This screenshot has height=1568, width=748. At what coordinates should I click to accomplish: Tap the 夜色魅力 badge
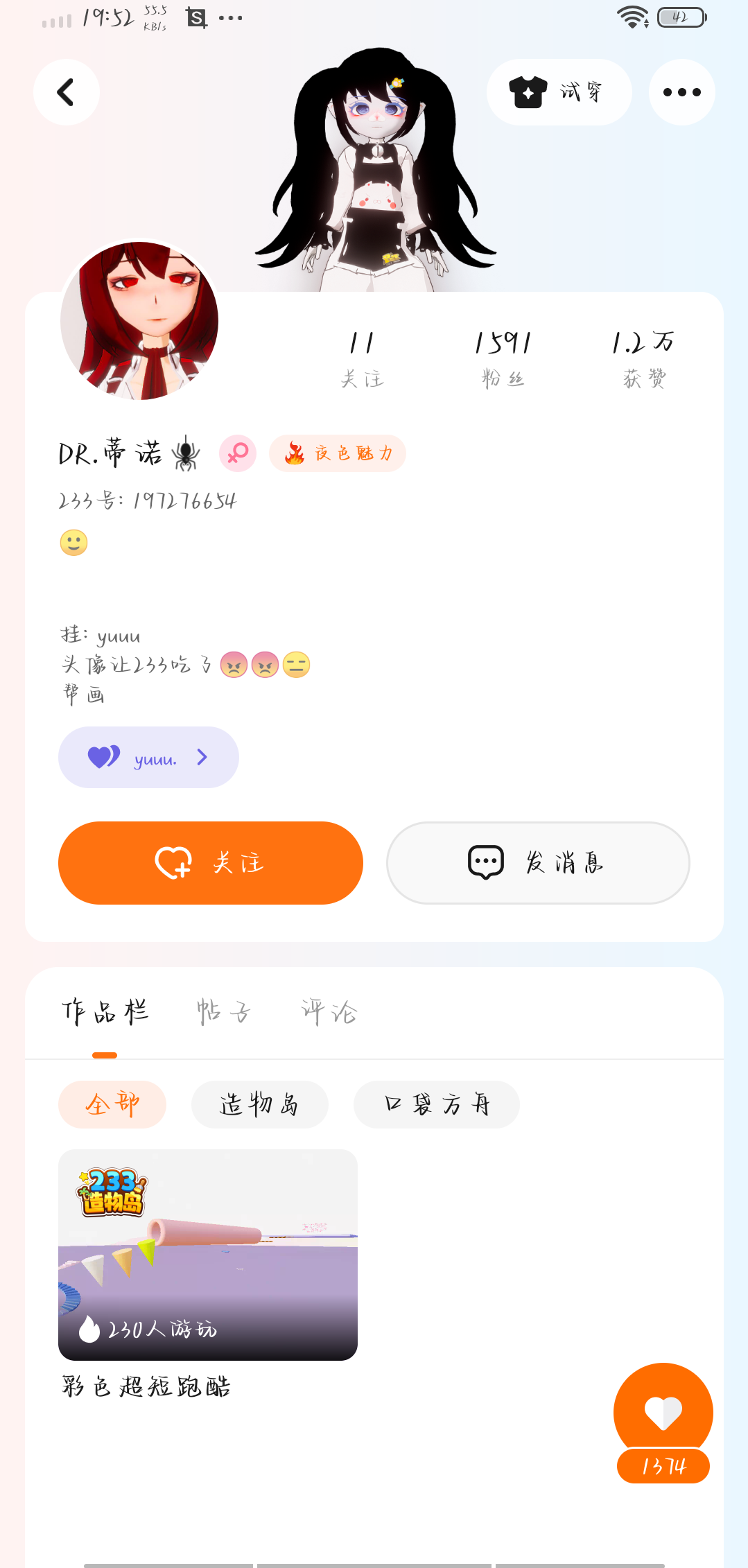pyautogui.click(x=338, y=453)
